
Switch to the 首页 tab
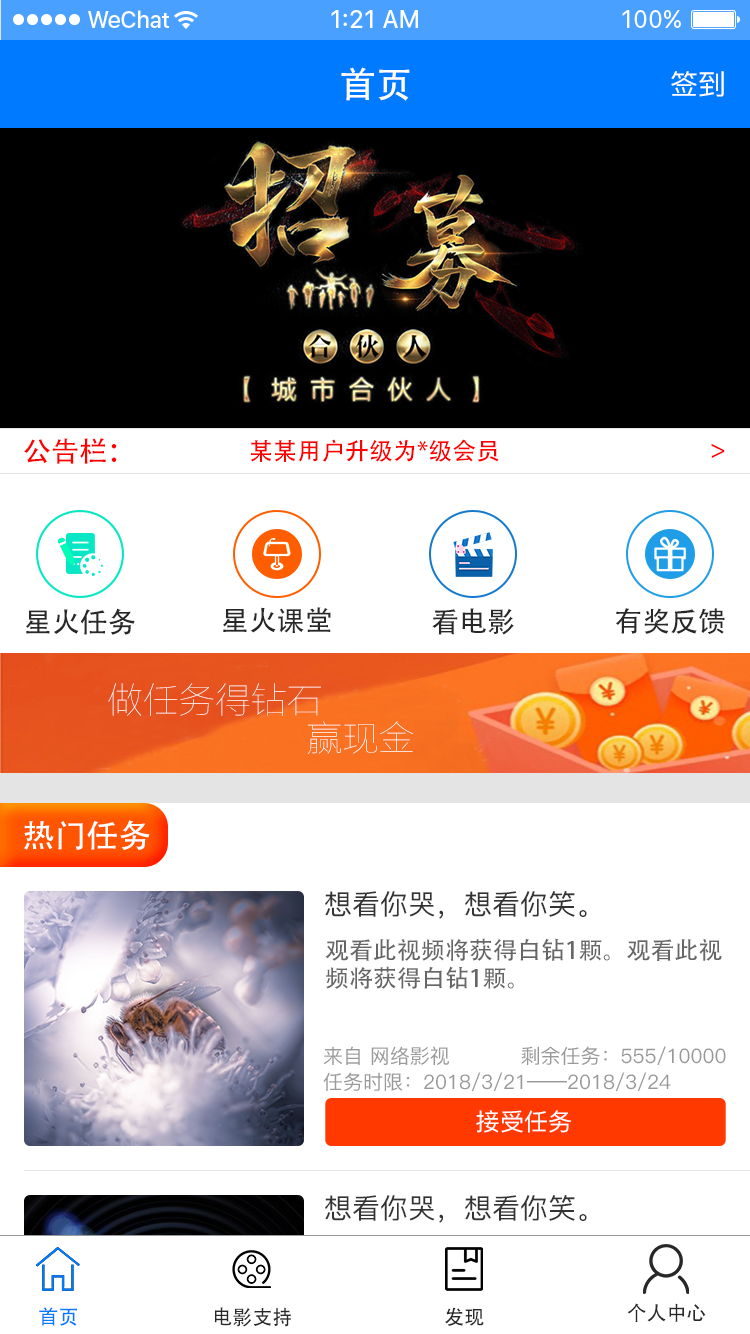pyautogui.click(x=58, y=1286)
